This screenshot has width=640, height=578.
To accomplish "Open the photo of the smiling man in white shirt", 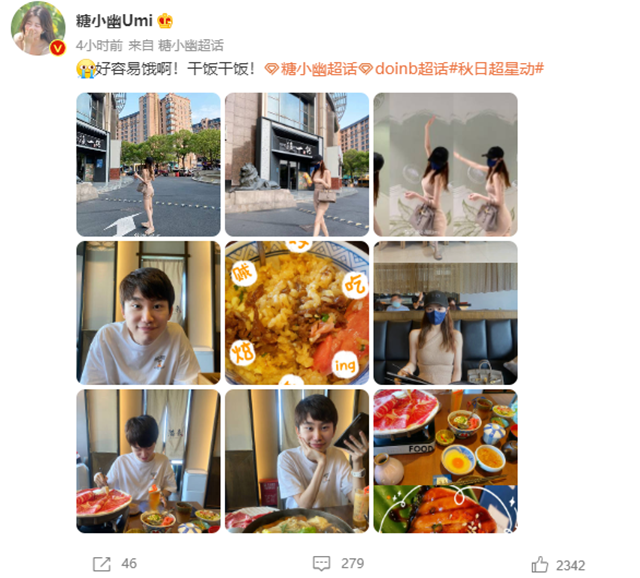I will (x=148, y=312).
